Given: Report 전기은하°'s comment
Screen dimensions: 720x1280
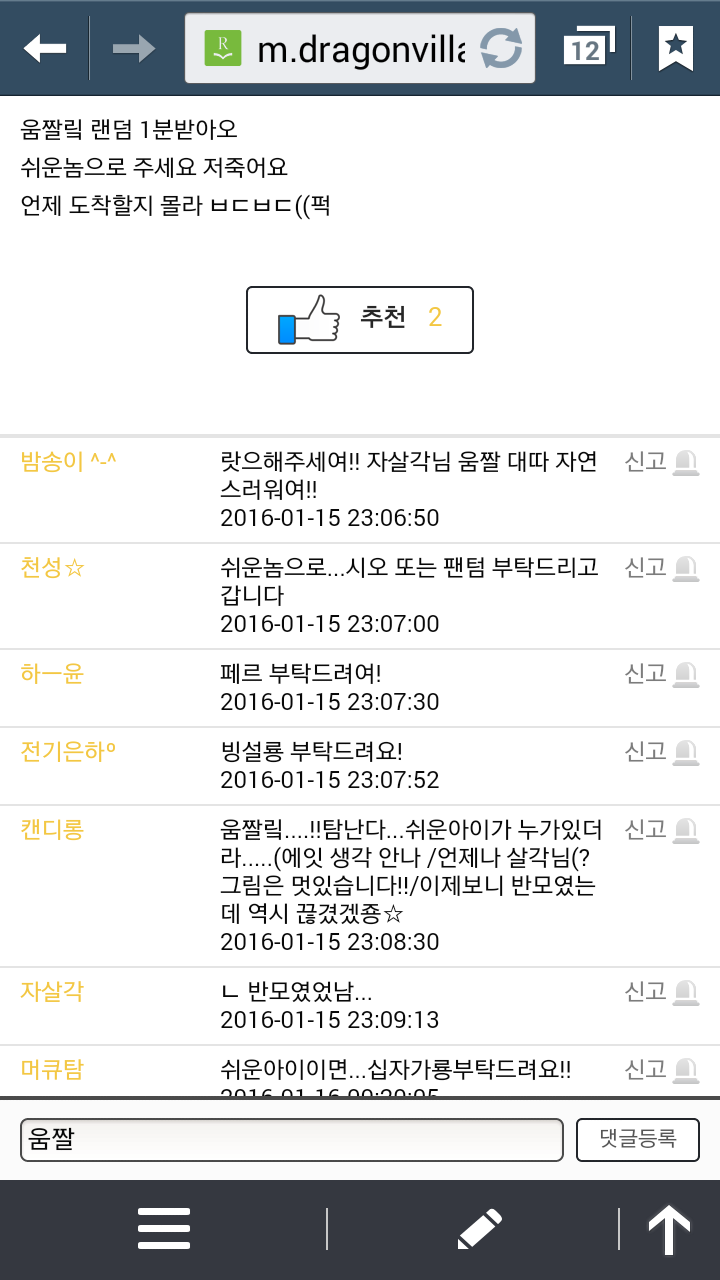Looking at the screenshot, I should [660, 751].
